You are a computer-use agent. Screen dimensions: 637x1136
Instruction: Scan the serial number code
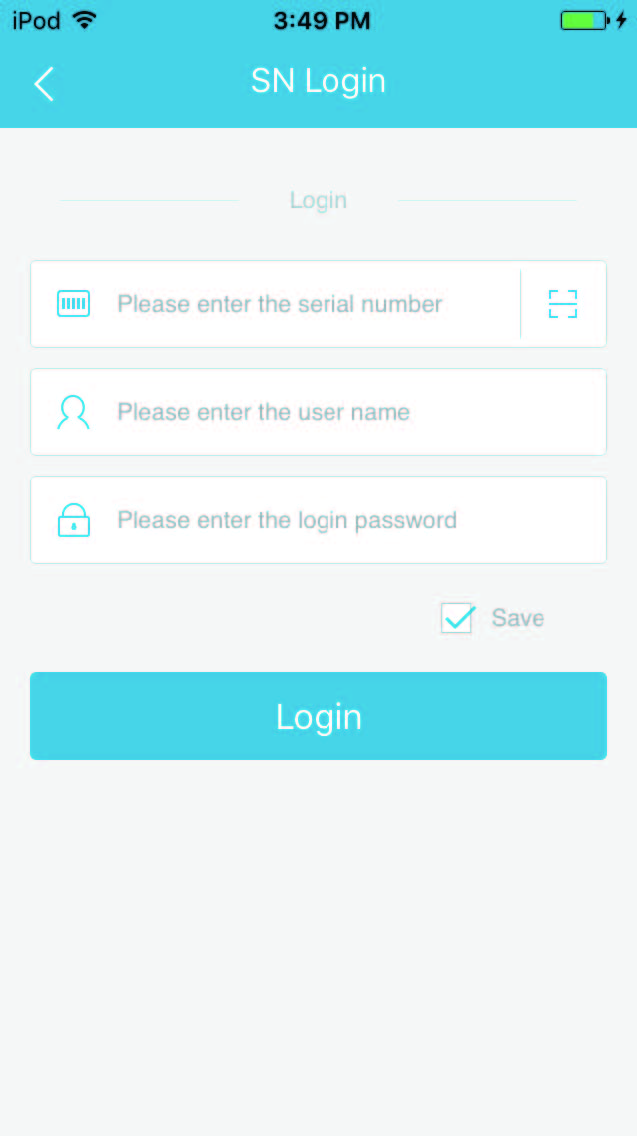(x=563, y=304)
